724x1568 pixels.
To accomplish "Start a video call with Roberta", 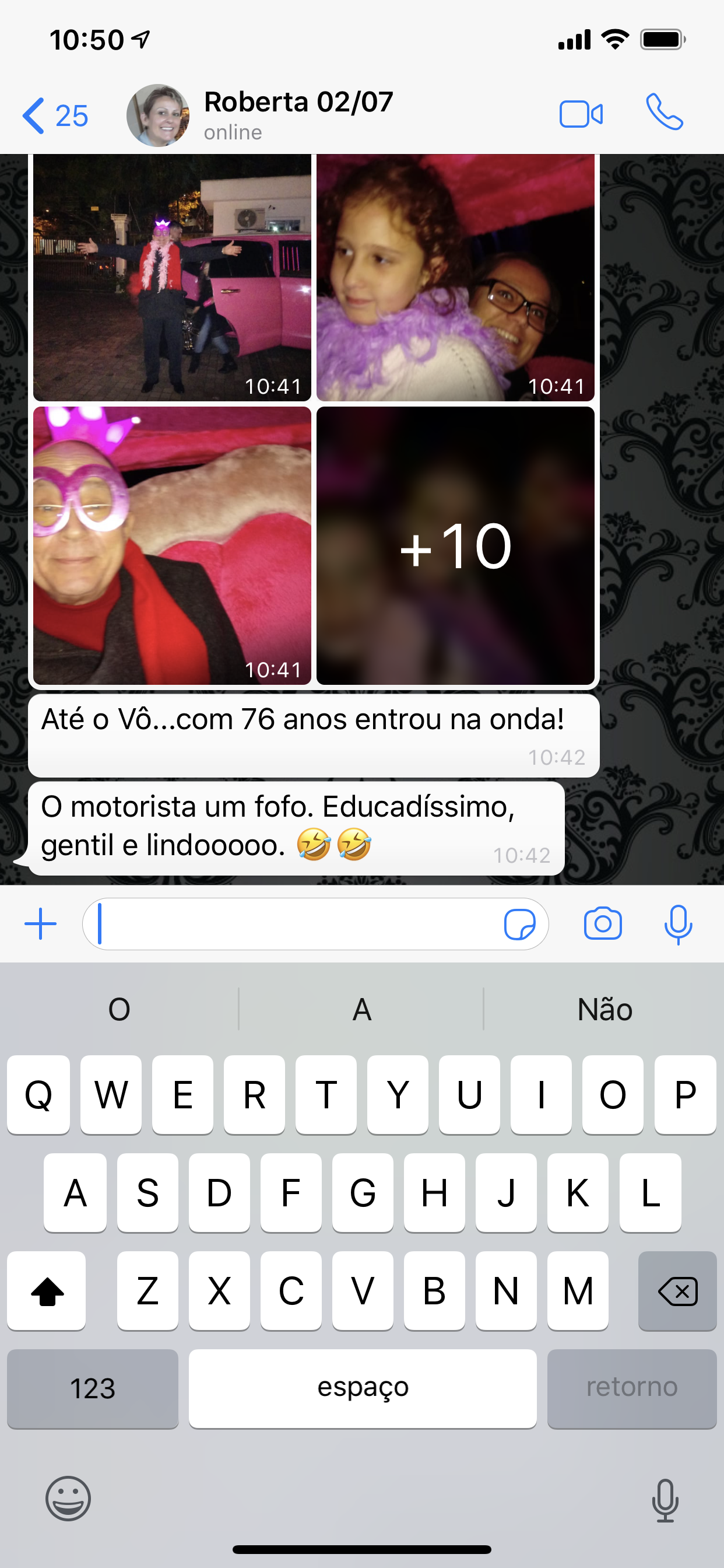I will coord(581,114).
